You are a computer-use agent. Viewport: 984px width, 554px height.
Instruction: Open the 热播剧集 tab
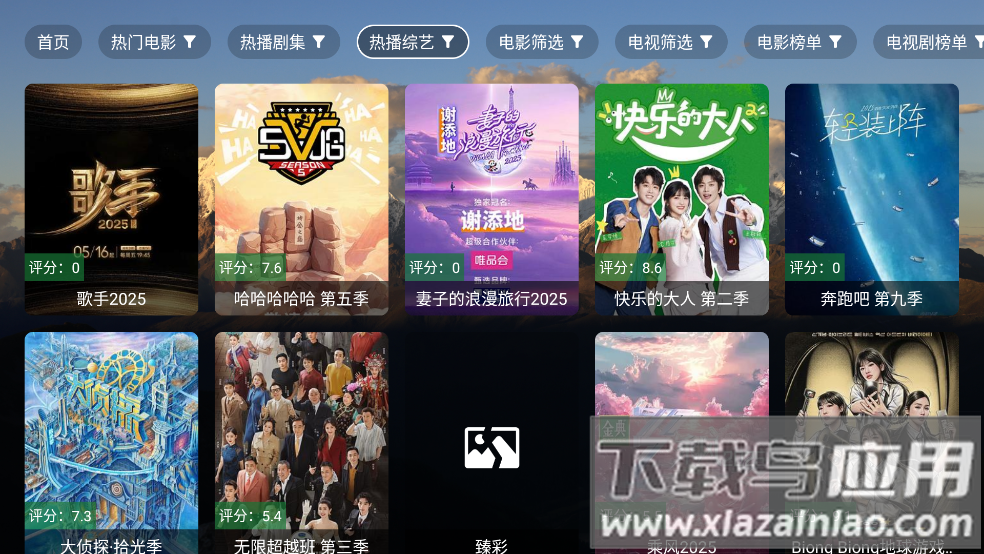(x=283, y=42)
